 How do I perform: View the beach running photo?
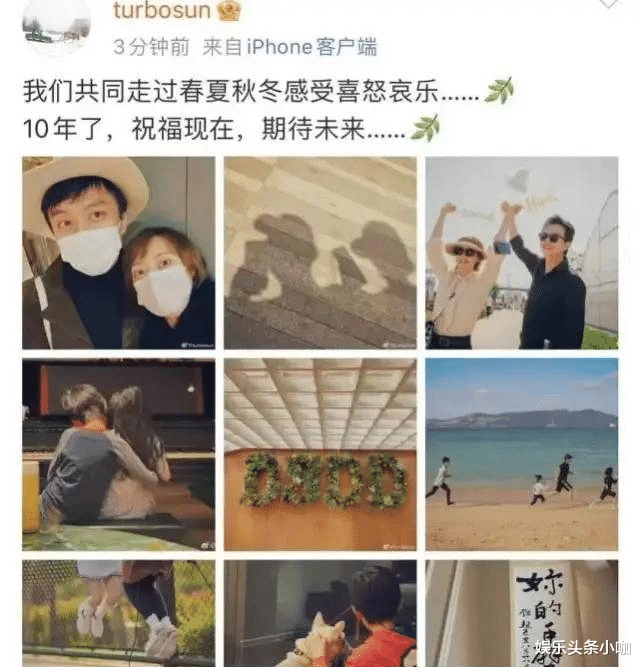(521, 455)
